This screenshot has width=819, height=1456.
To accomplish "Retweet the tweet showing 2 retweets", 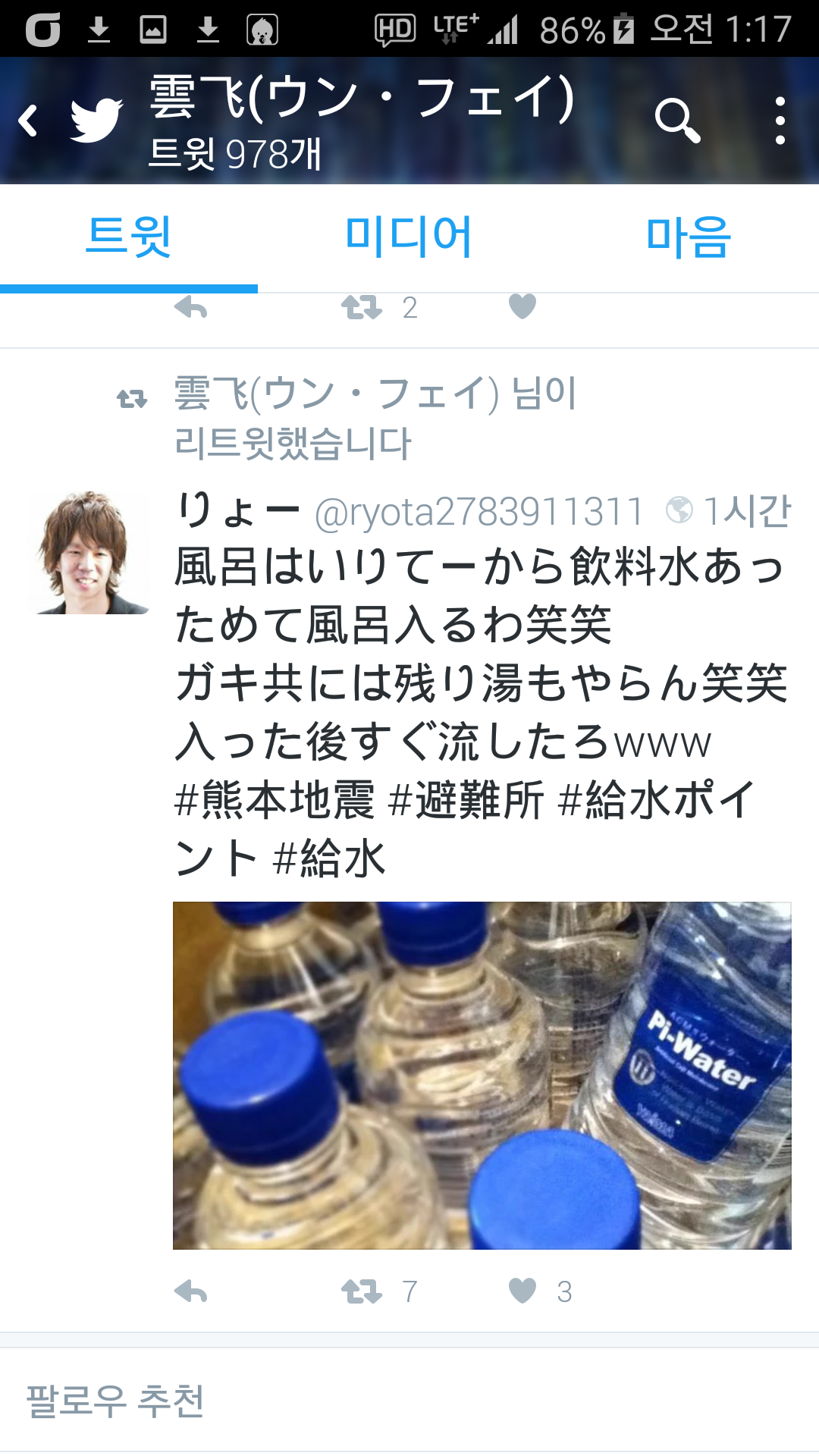I will pos(362,308).
